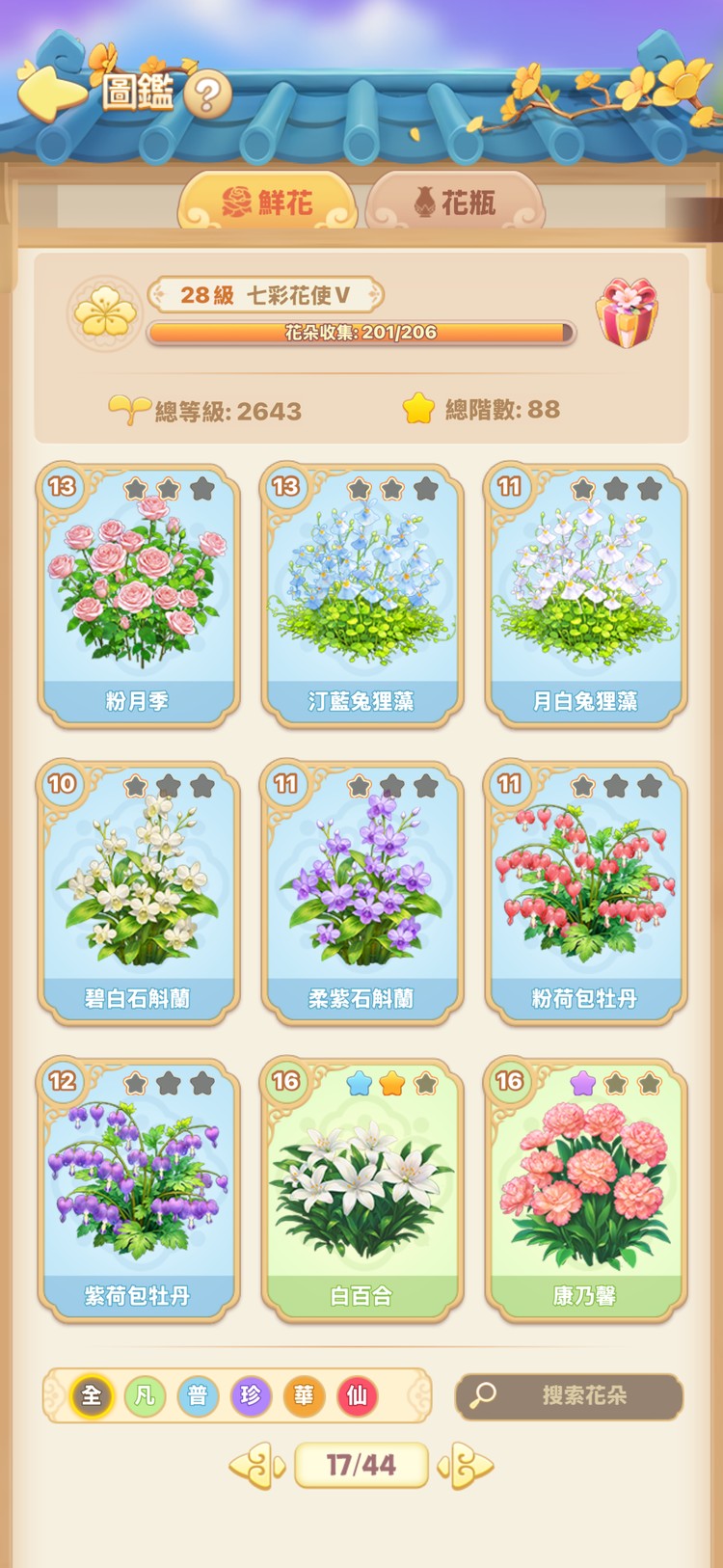Open the 粉荷包牡丹 card

click(585, 892)
